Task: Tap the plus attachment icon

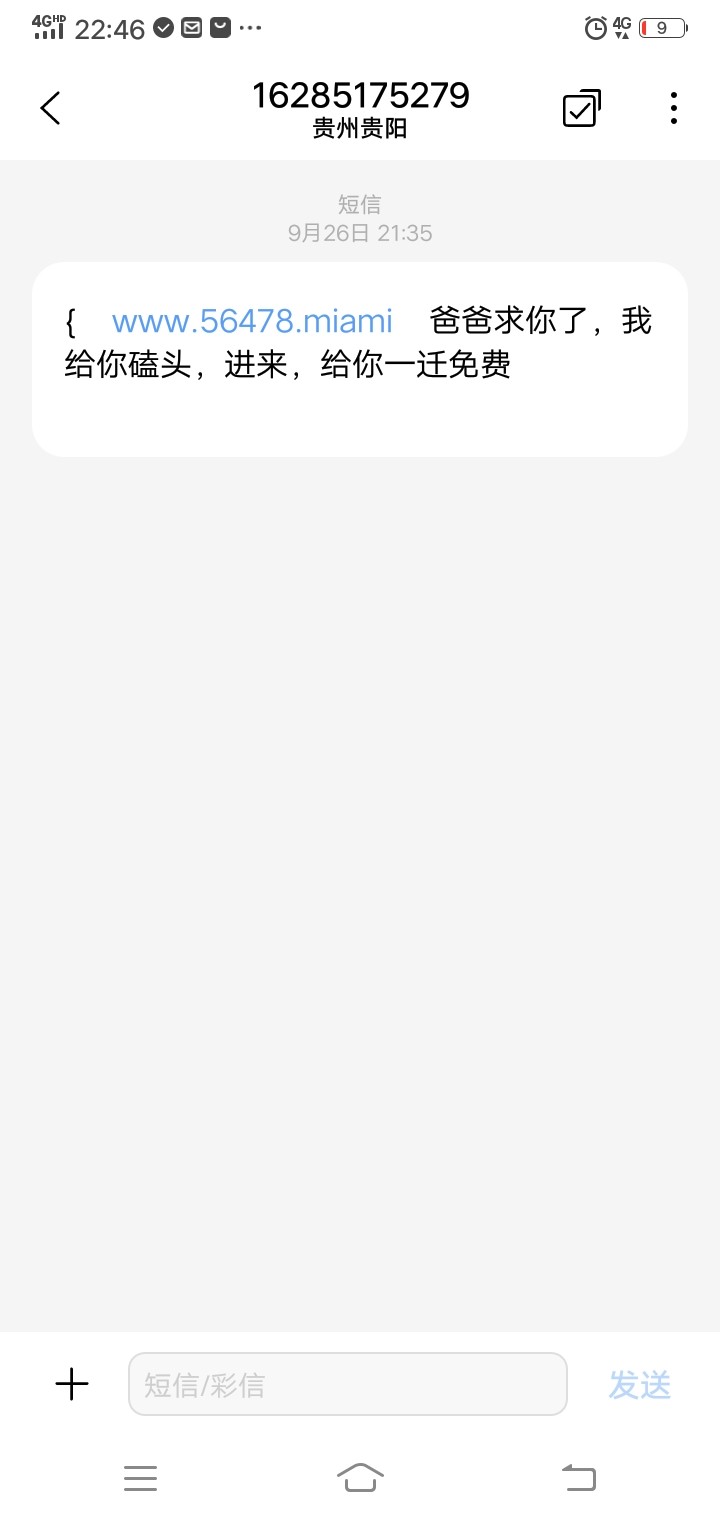Action: (x=72, y=1384)
